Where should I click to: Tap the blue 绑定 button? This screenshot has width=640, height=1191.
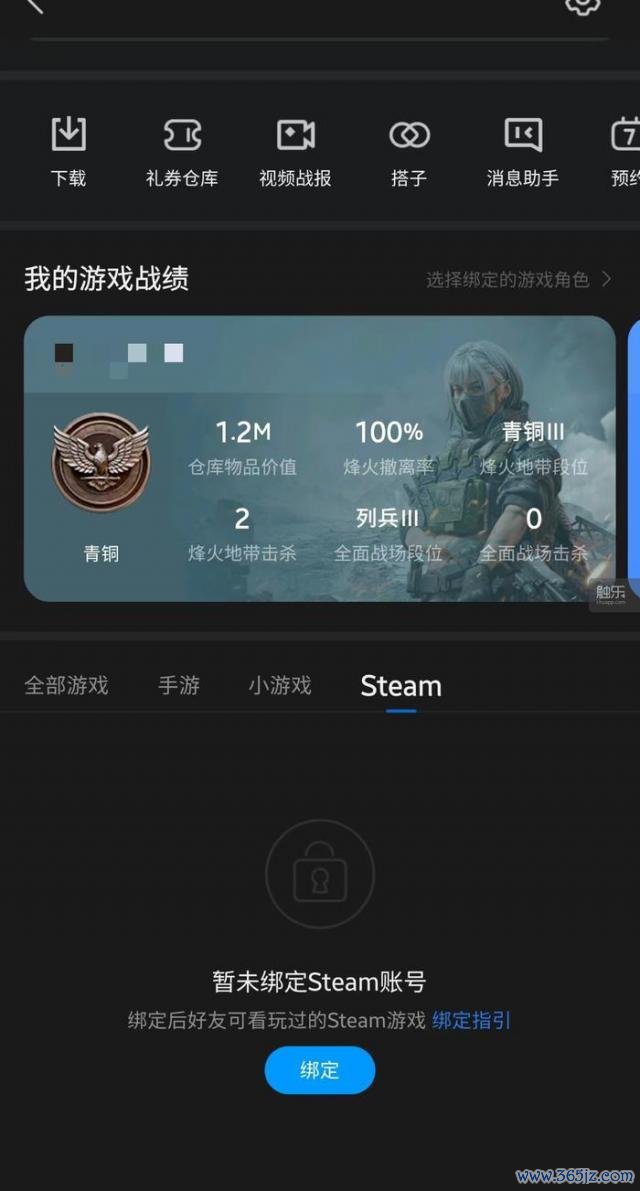[x=319, y=1070]
